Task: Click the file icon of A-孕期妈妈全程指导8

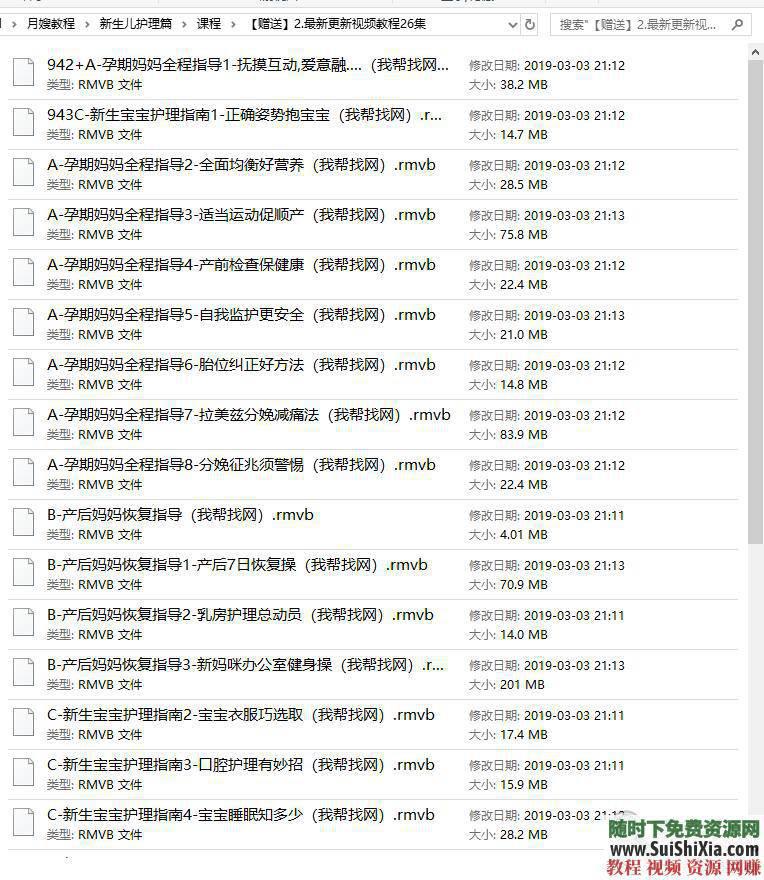Action: (x=22, y=472)
